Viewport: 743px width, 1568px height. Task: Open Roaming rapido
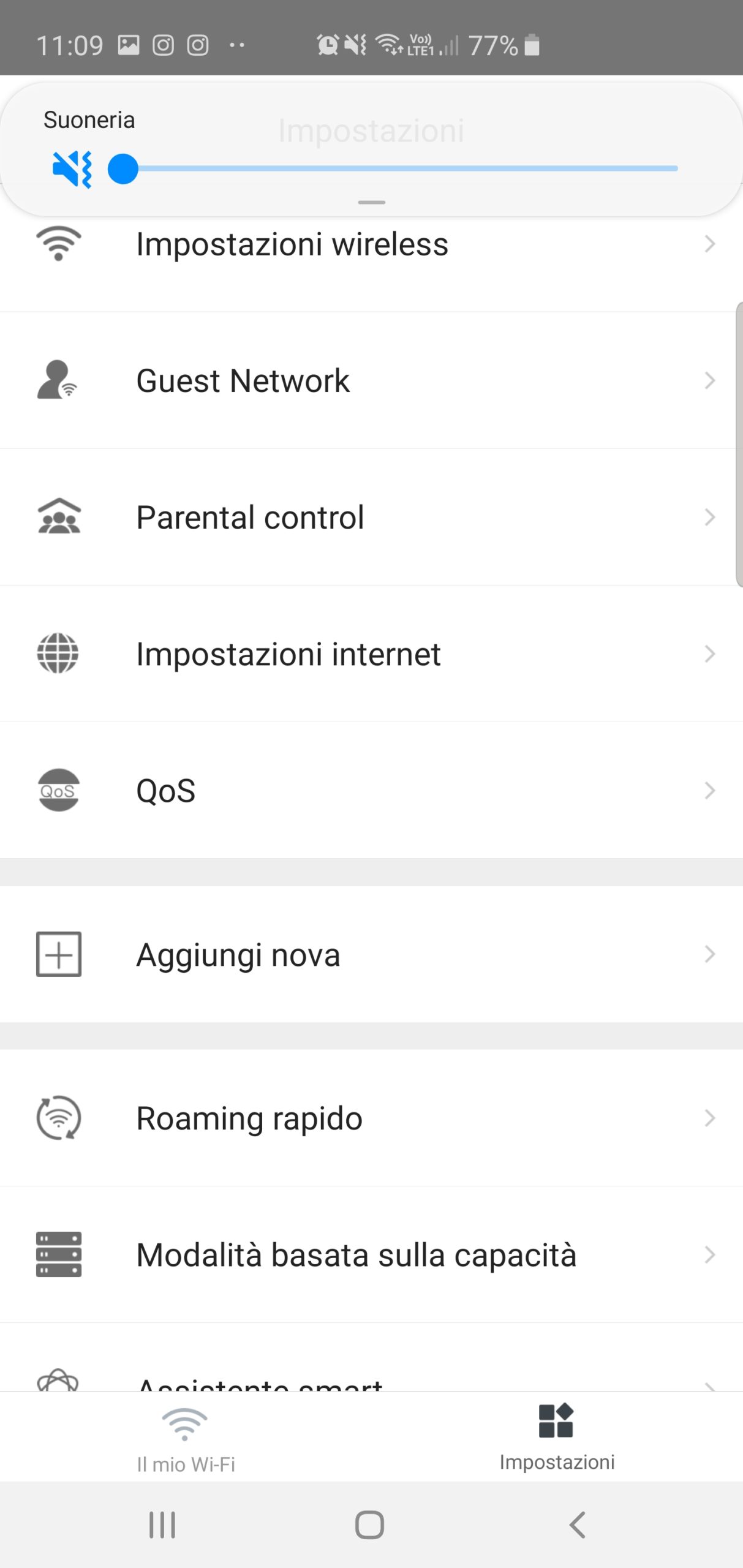pos(371,1118)
